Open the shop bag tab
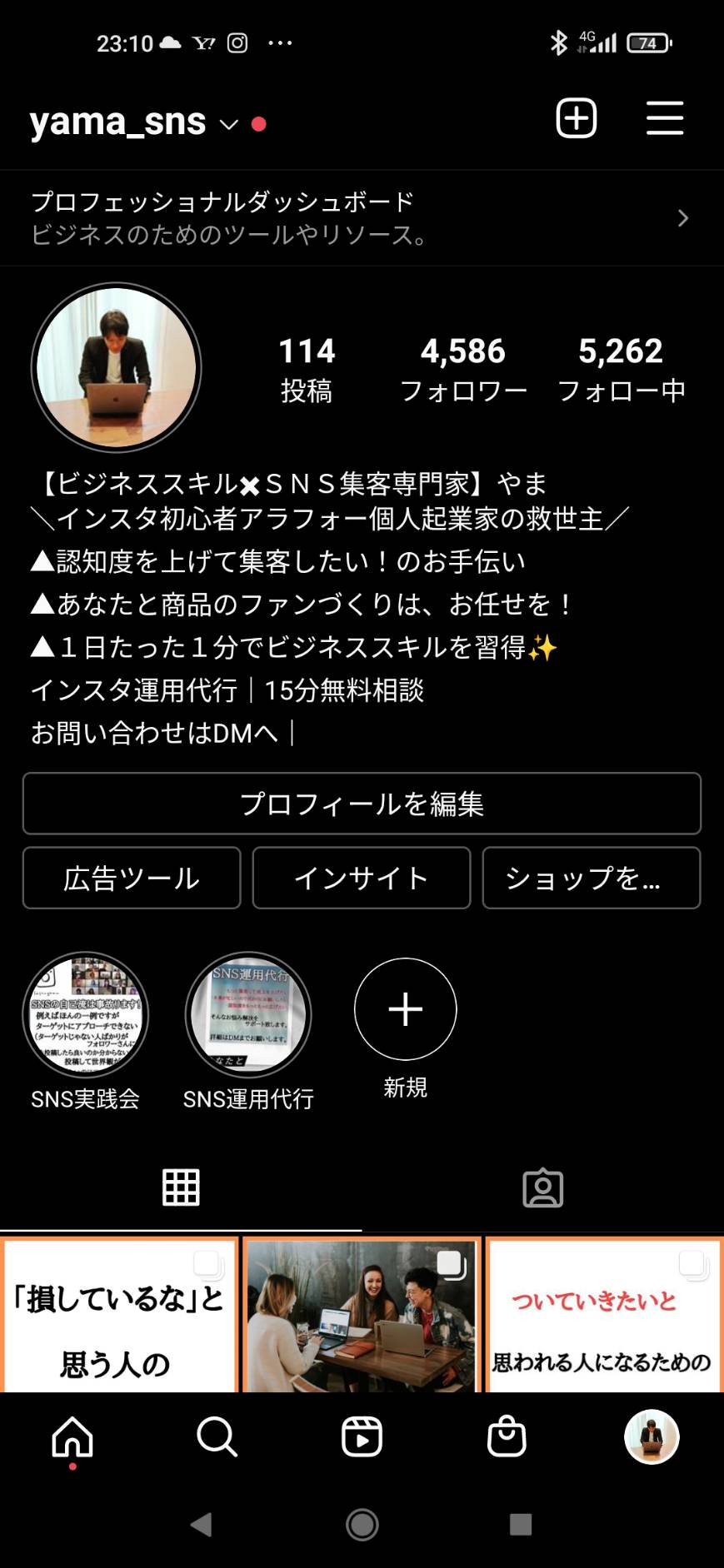 coord(507,1437)
